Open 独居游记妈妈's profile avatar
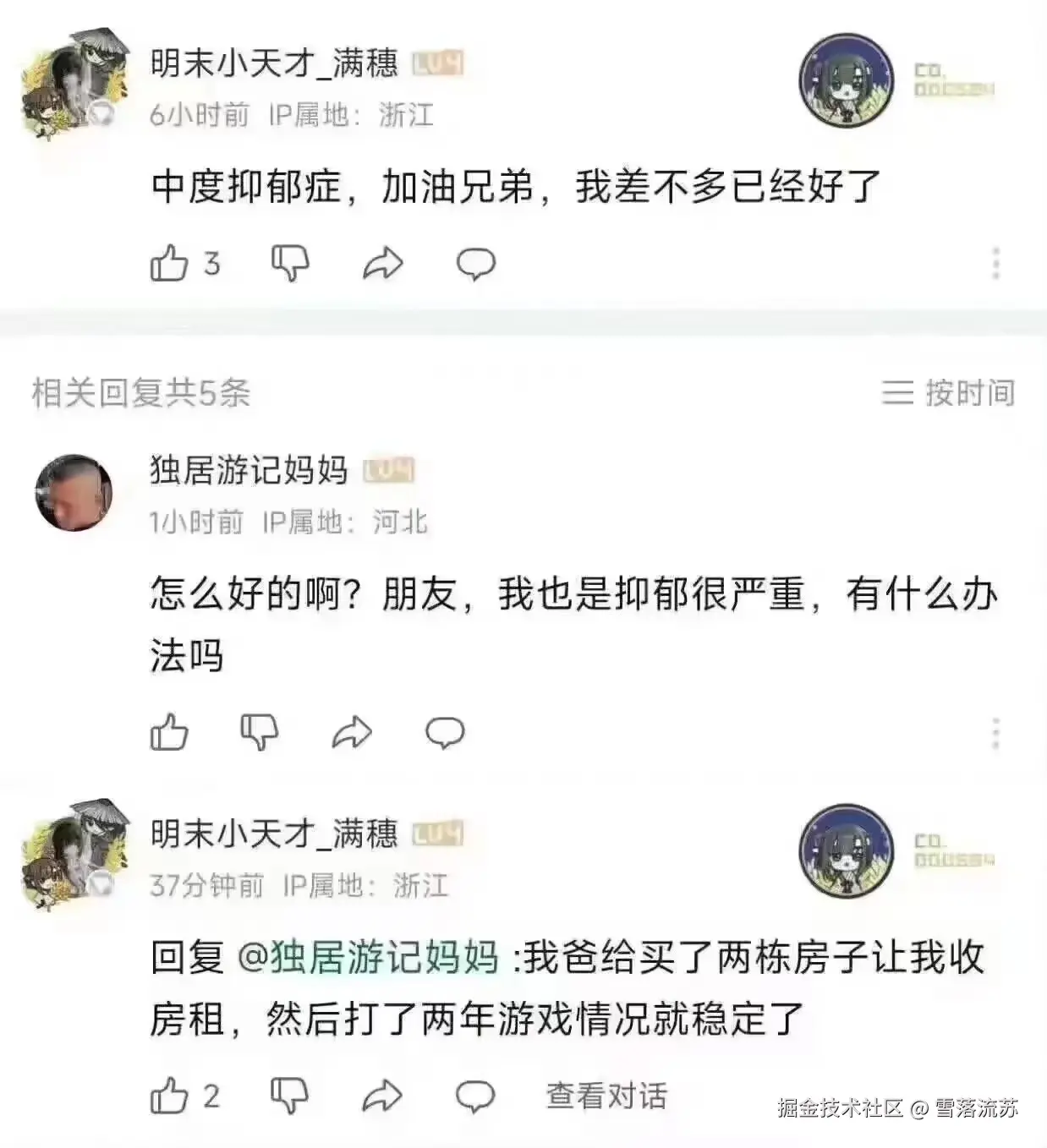 [72, 495]
